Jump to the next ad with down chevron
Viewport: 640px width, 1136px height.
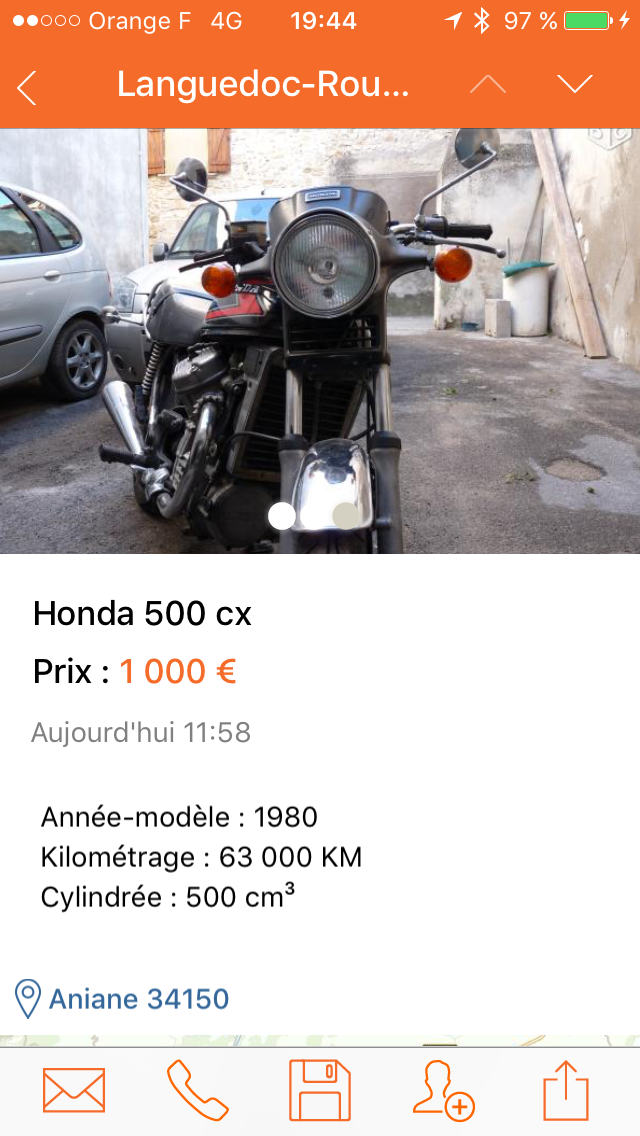click(x=575, y=85)
